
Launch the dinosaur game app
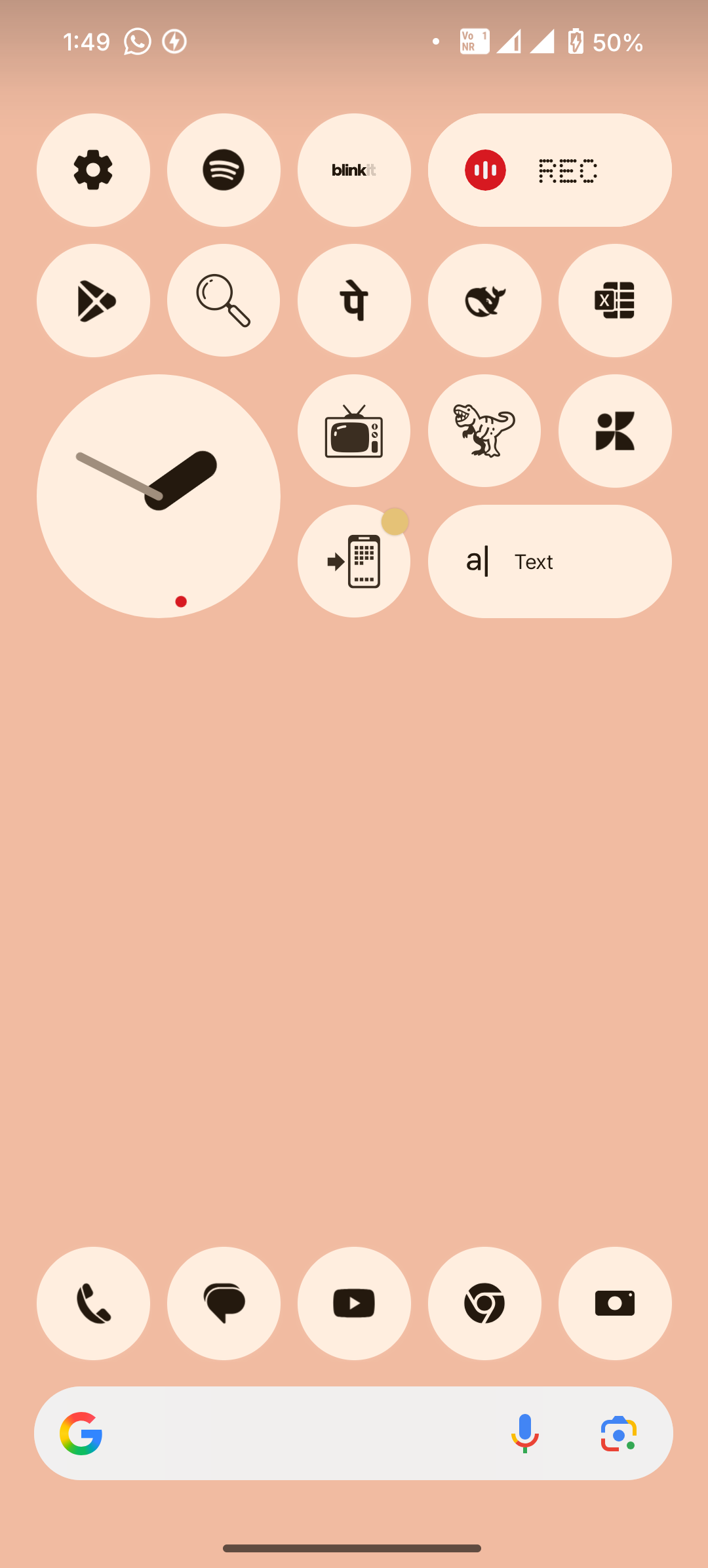(484, 431)
